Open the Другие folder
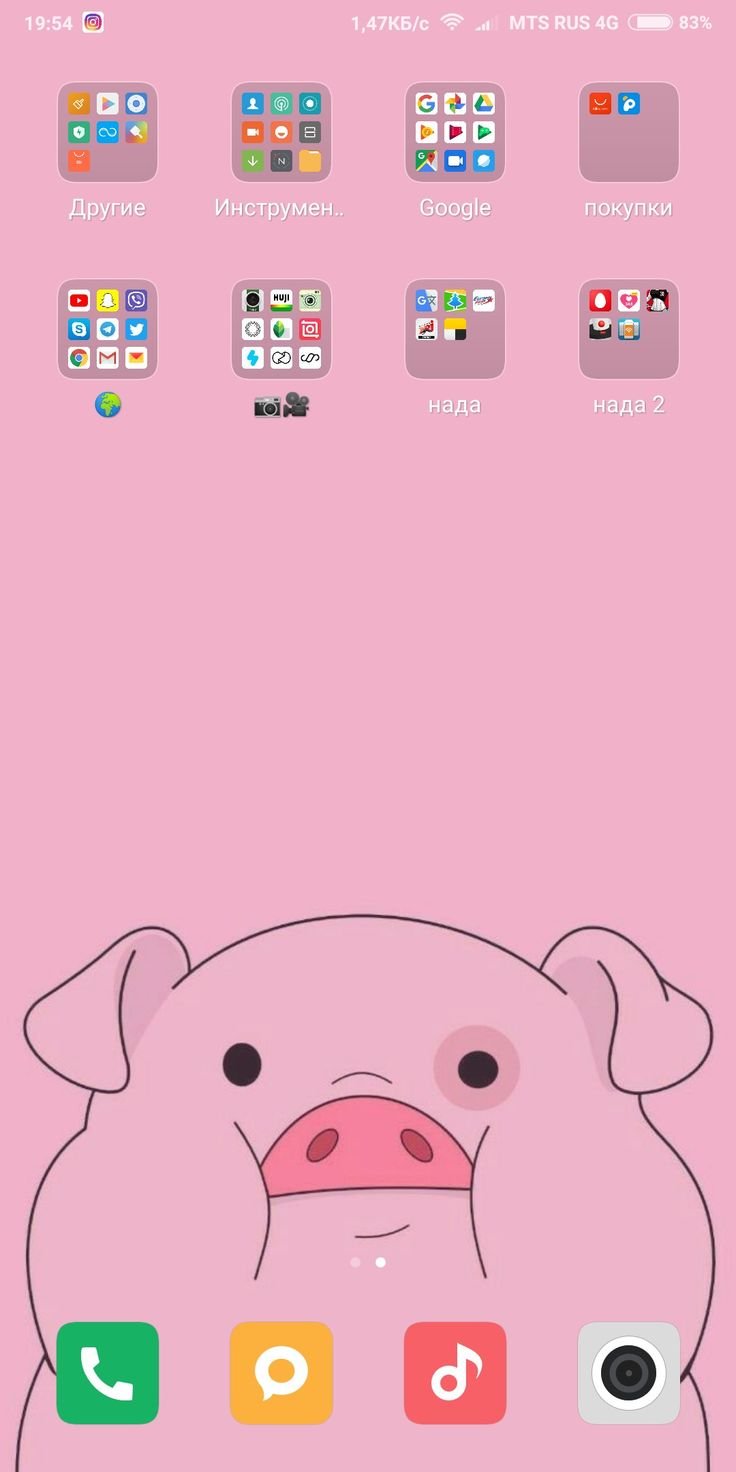Screen dimensions: 736x1472 [107, 132]
